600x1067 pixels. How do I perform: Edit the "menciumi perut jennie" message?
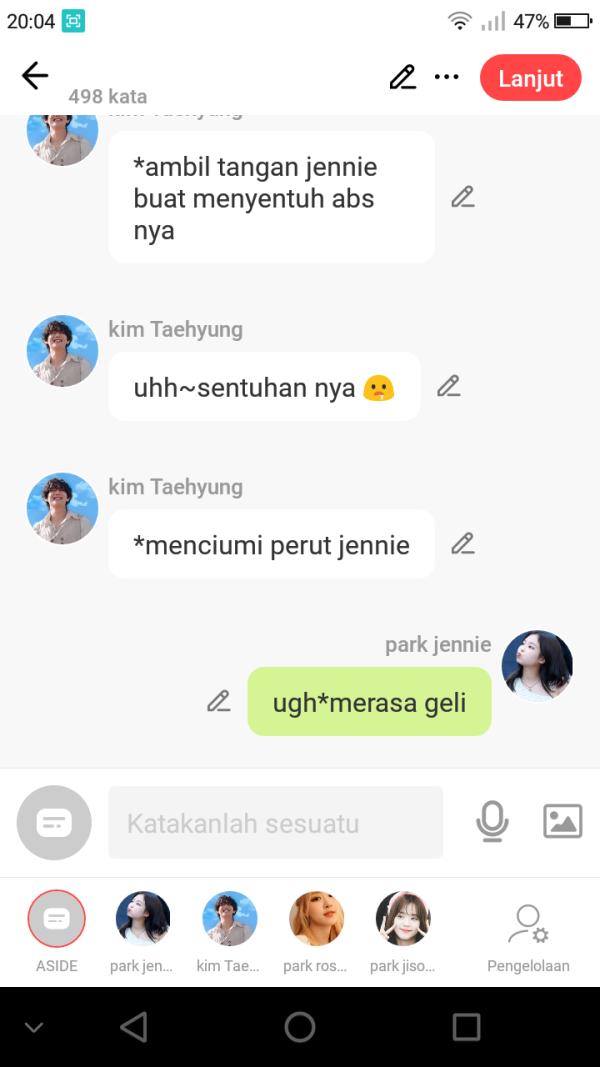coord(462,544)
